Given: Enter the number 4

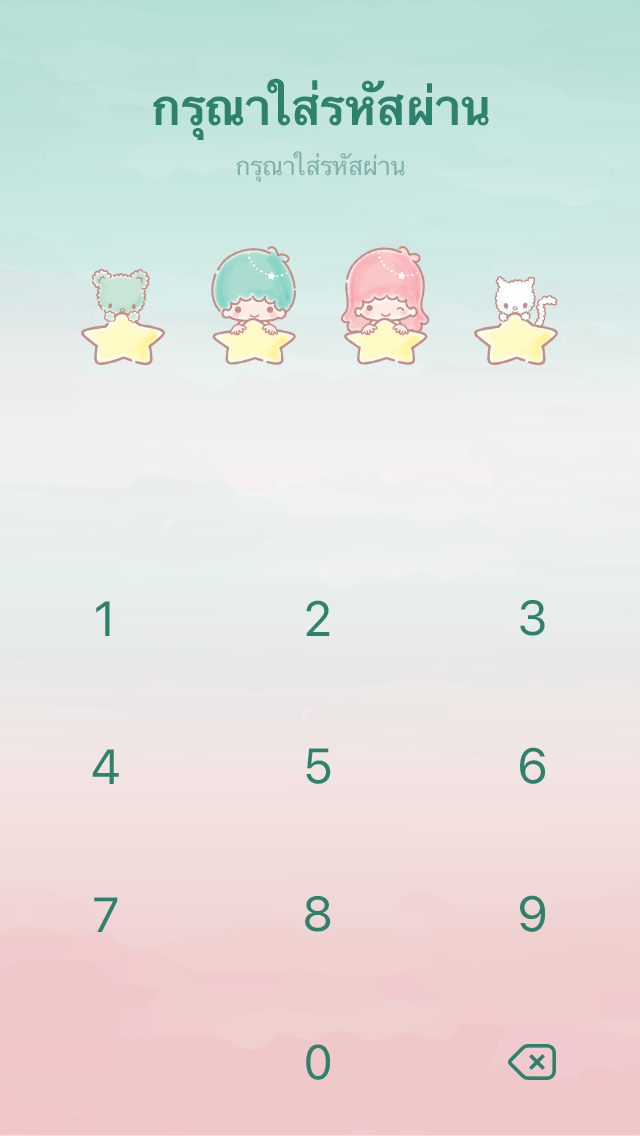Looking at the screenshot, I should point(105,767).
